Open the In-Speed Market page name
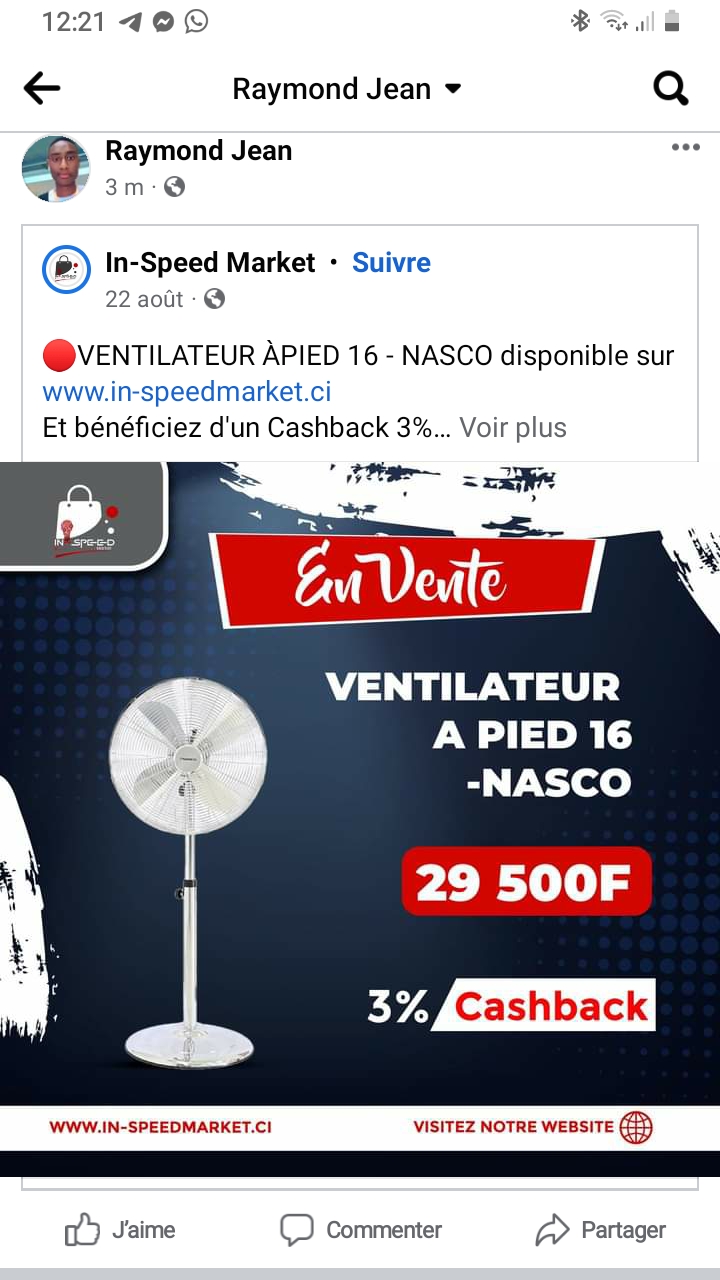This screenshot has width=720, height=1280. coord(210,263)
